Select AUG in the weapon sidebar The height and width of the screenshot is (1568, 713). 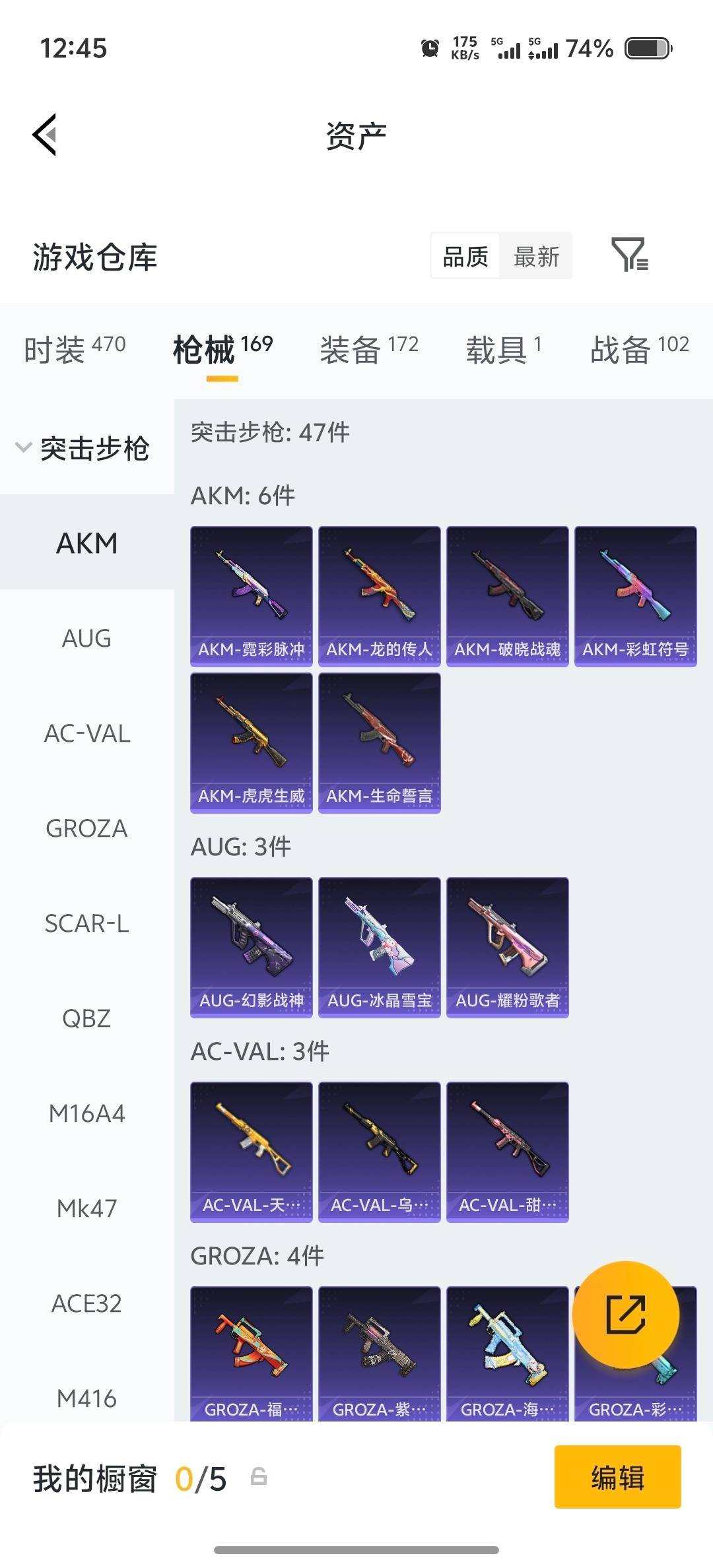coord(86,638)
